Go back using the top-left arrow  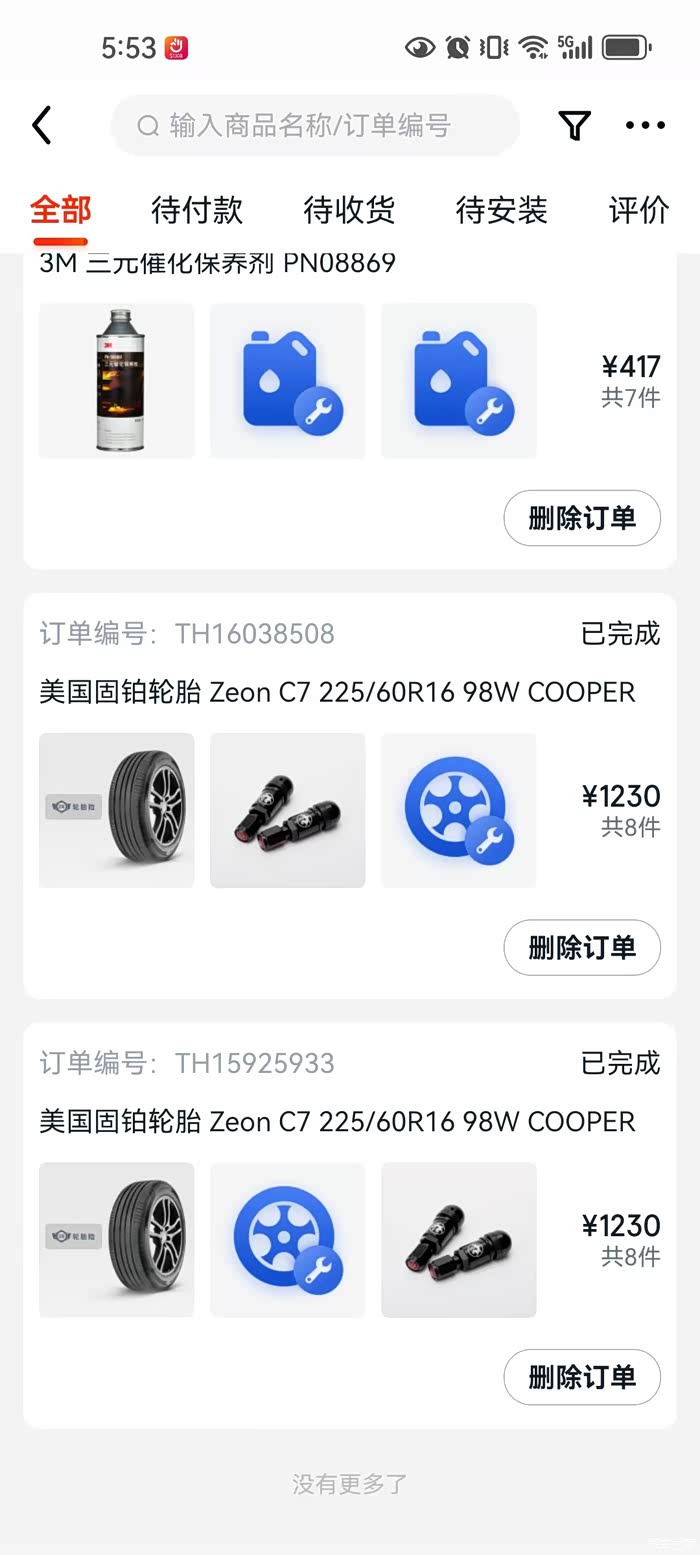click(41, 126)
